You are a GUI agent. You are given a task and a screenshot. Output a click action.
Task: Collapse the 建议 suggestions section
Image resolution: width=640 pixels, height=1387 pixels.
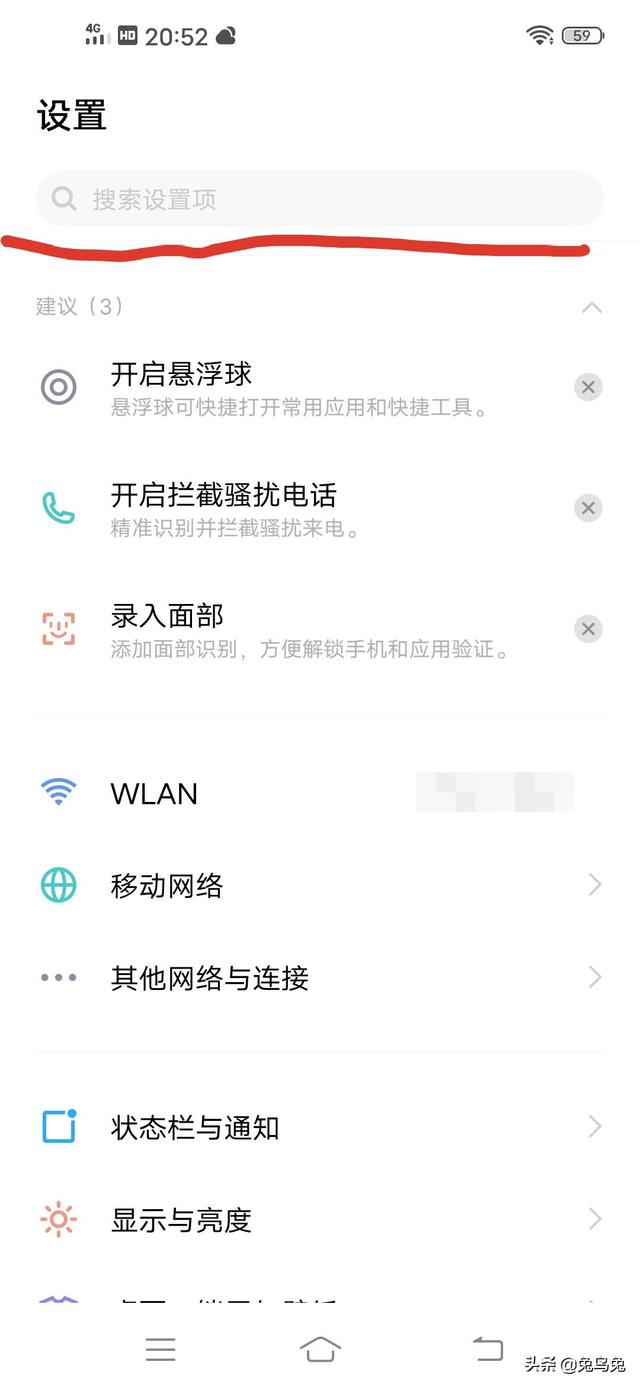click(x=591, y=307)
